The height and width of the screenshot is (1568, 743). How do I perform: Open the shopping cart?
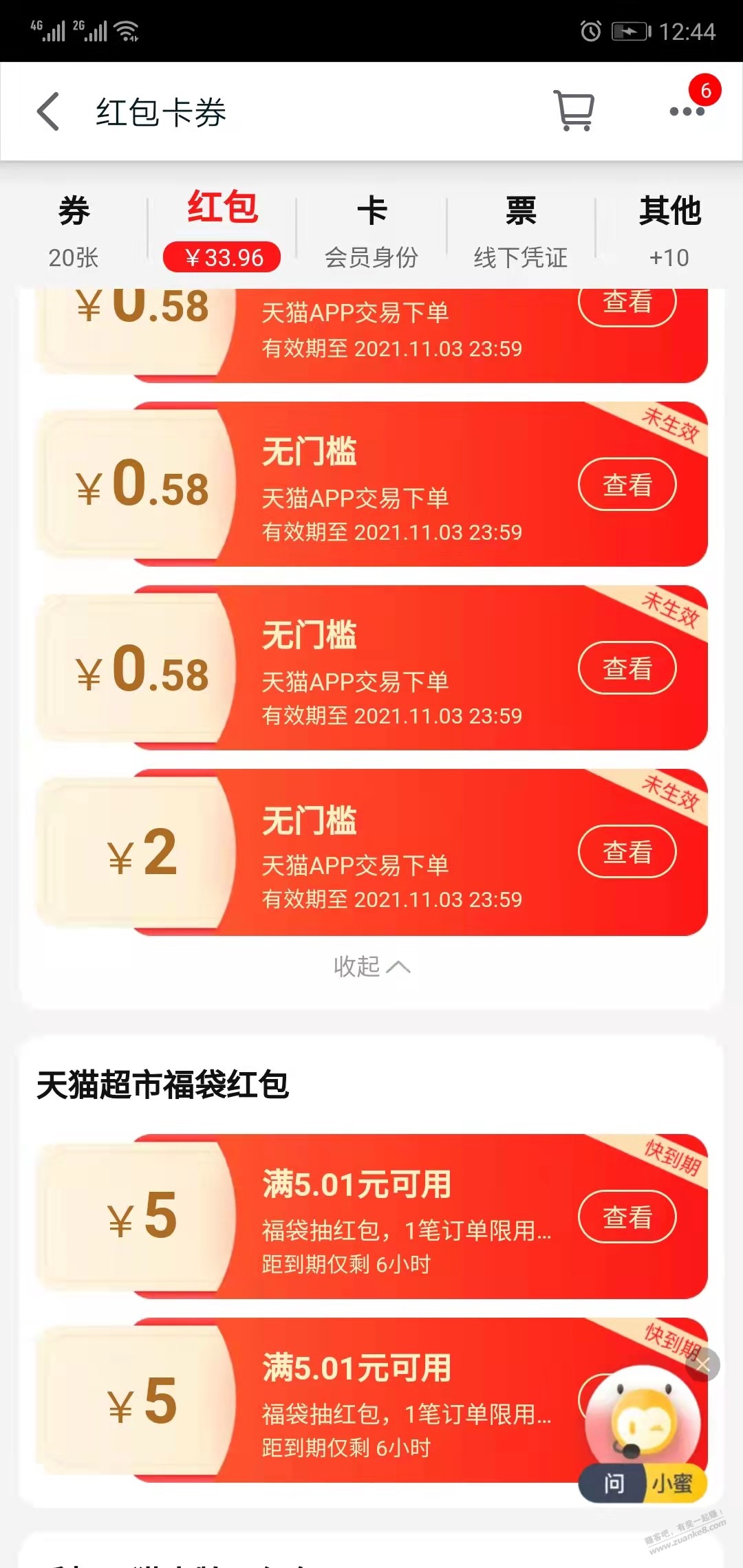tap(574, 111)
